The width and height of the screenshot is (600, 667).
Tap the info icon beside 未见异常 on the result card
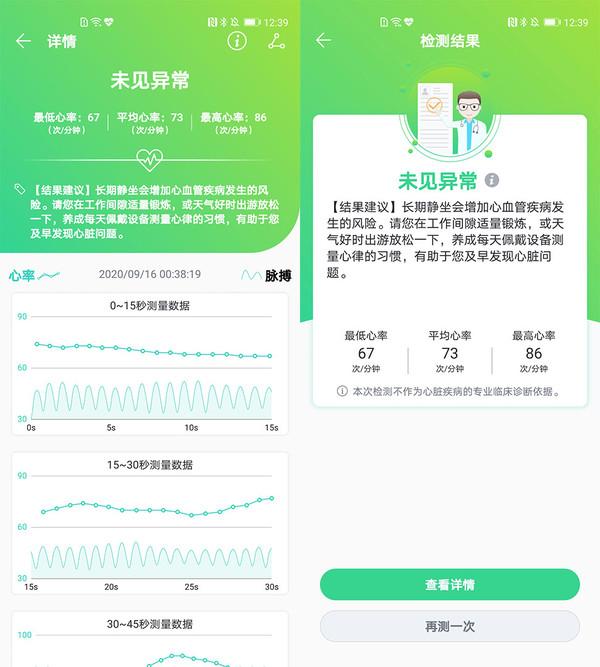[x=491, y=181]
